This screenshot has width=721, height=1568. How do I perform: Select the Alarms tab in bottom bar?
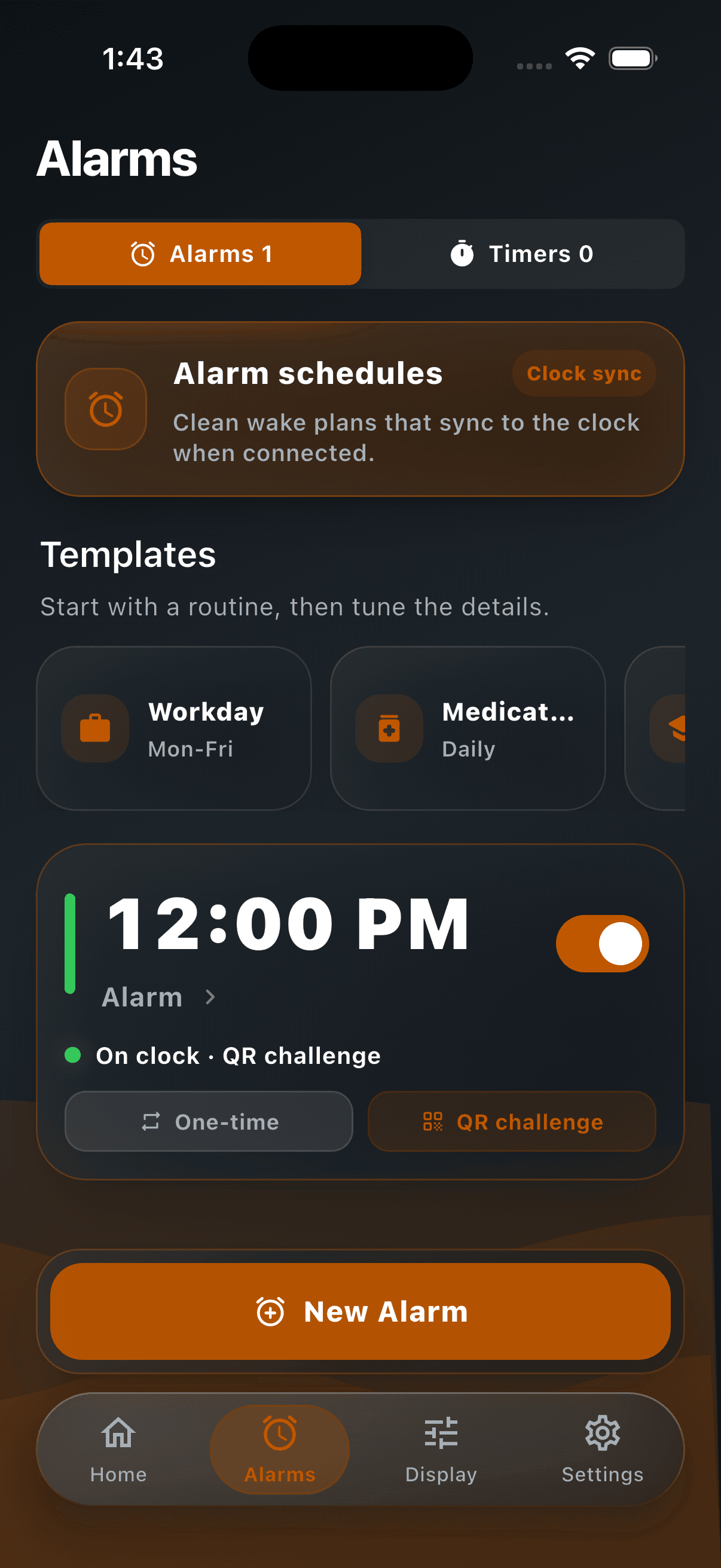click(280, 1450)
